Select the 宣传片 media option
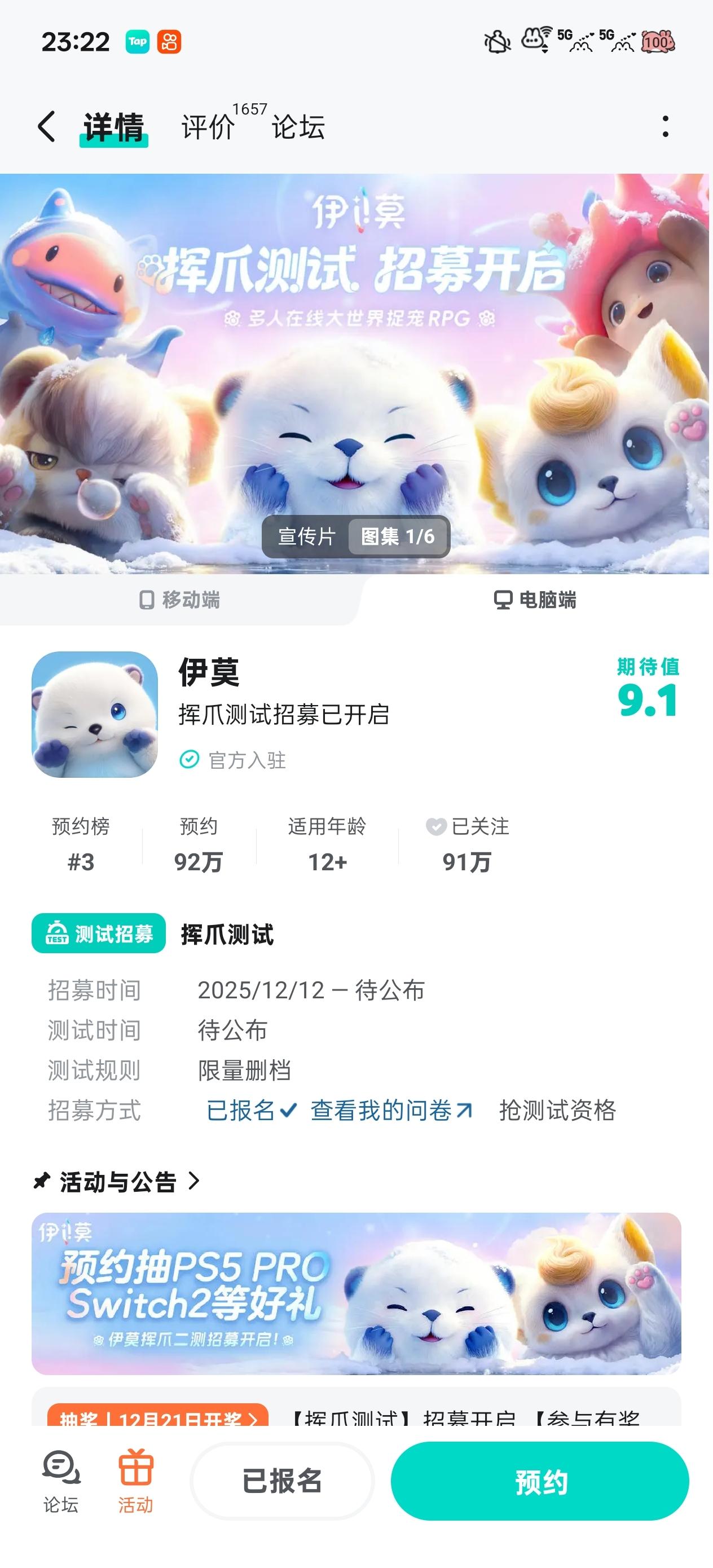This screenshot has height=1568, width=713. (306, 536)
